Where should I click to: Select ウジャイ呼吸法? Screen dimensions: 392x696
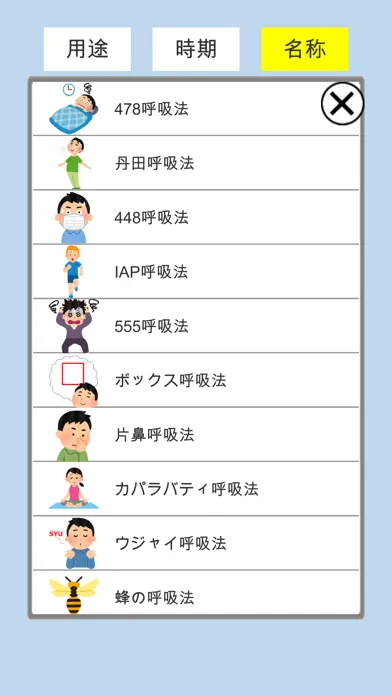click(196, 543)
